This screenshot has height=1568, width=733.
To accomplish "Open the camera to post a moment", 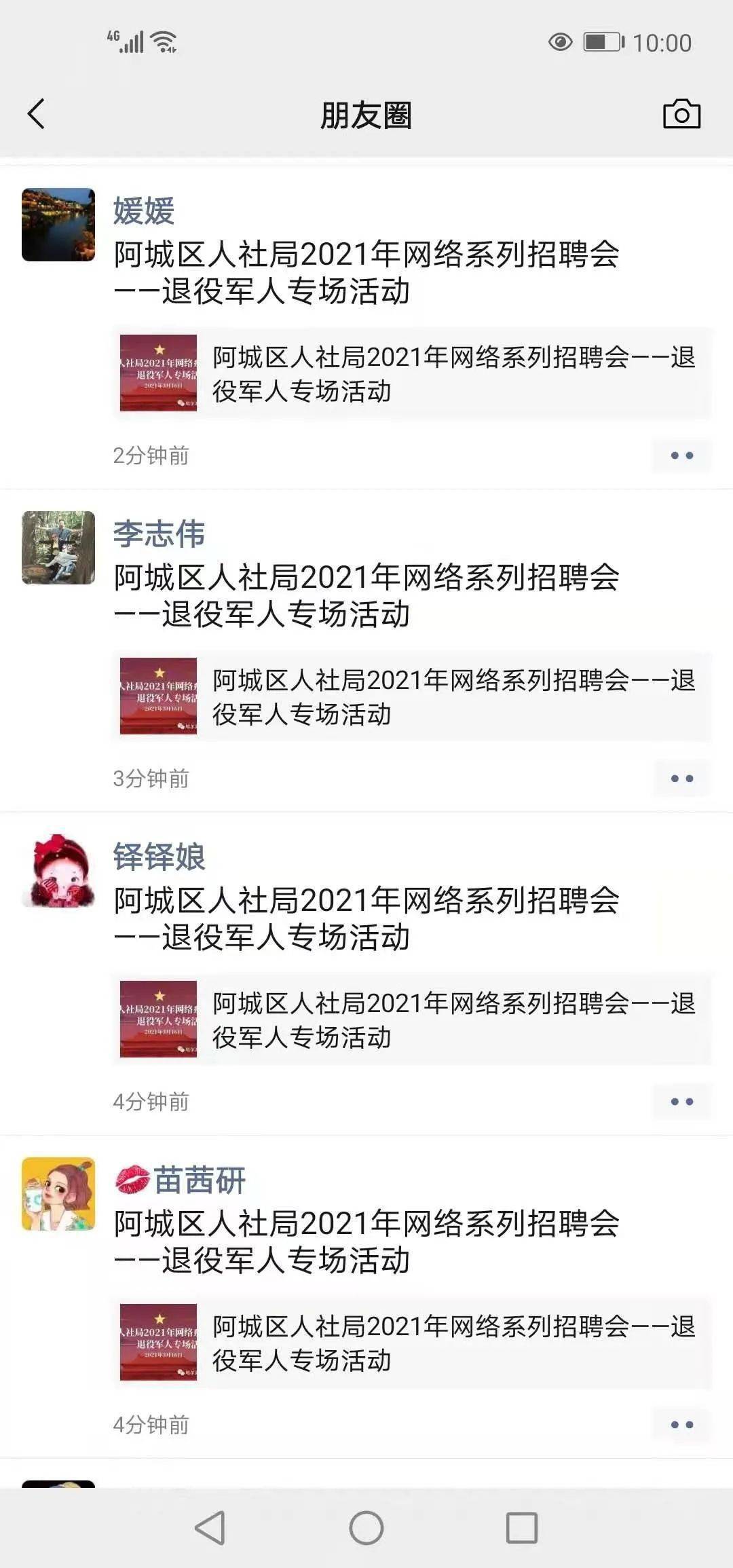I will (x=681, y=114).
